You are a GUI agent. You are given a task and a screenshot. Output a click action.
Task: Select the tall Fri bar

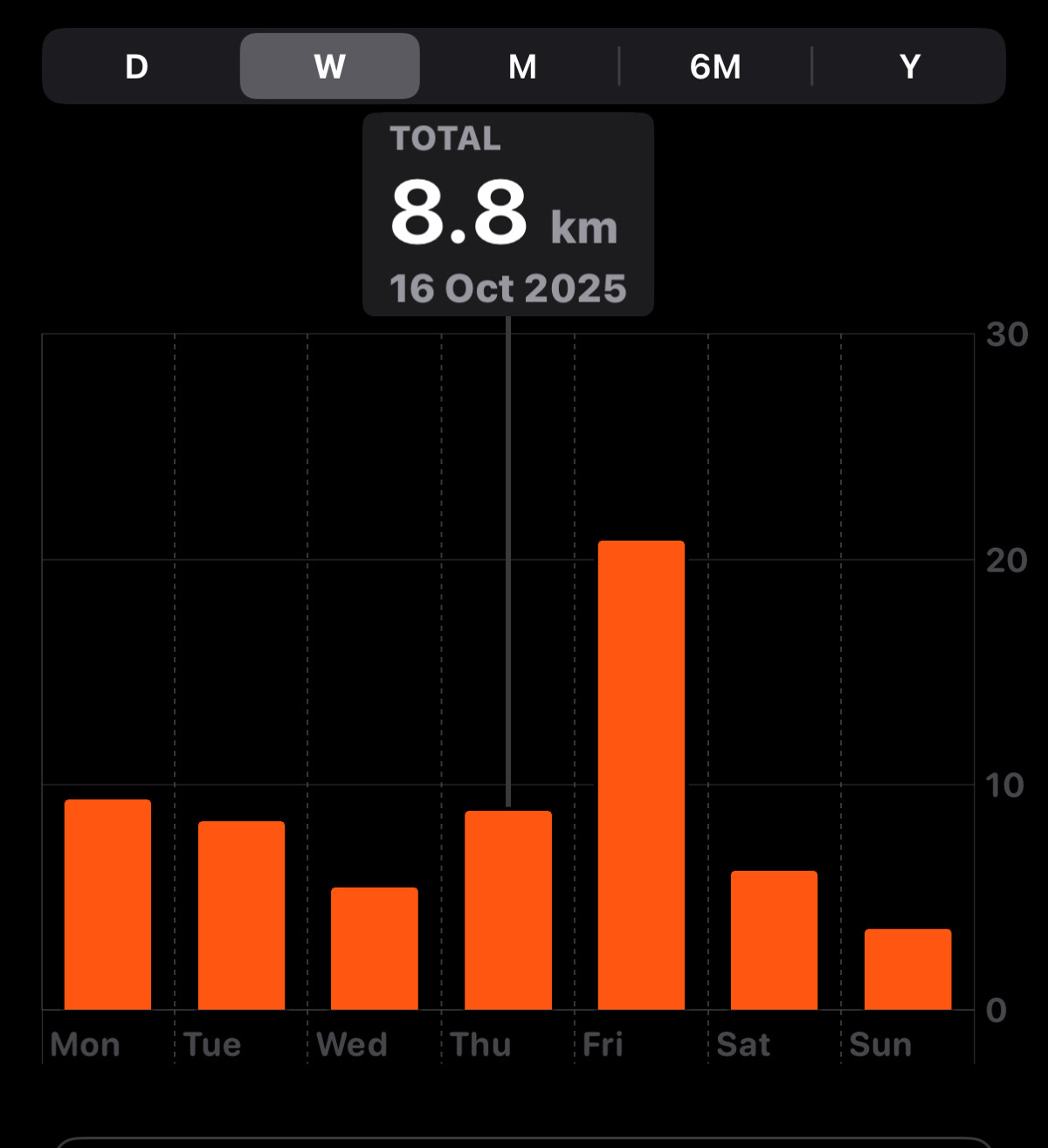tap(641, 776)
